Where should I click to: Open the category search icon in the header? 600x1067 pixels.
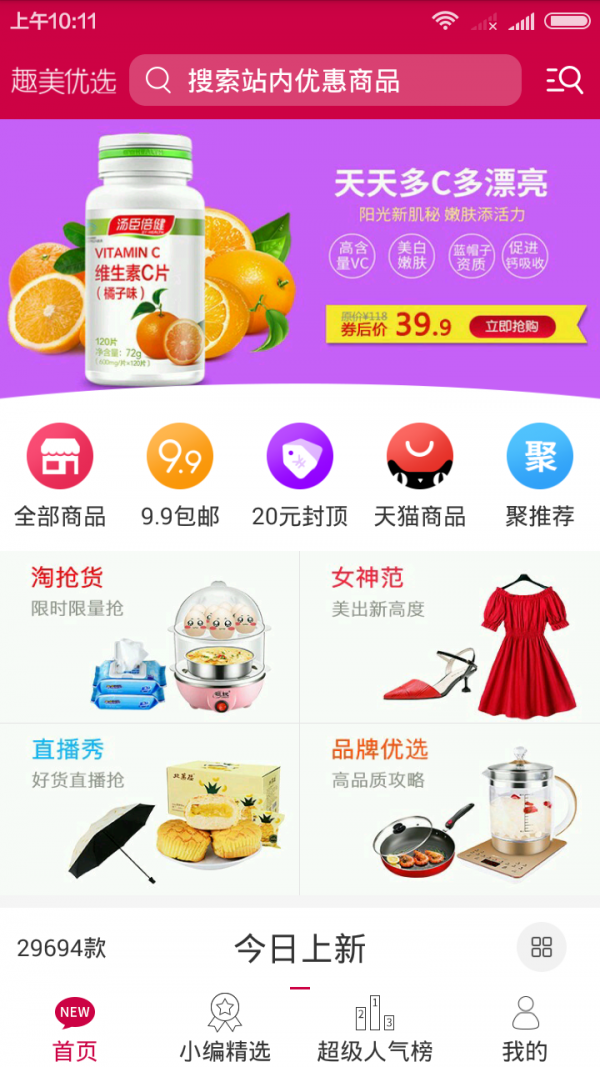(564, 80)
